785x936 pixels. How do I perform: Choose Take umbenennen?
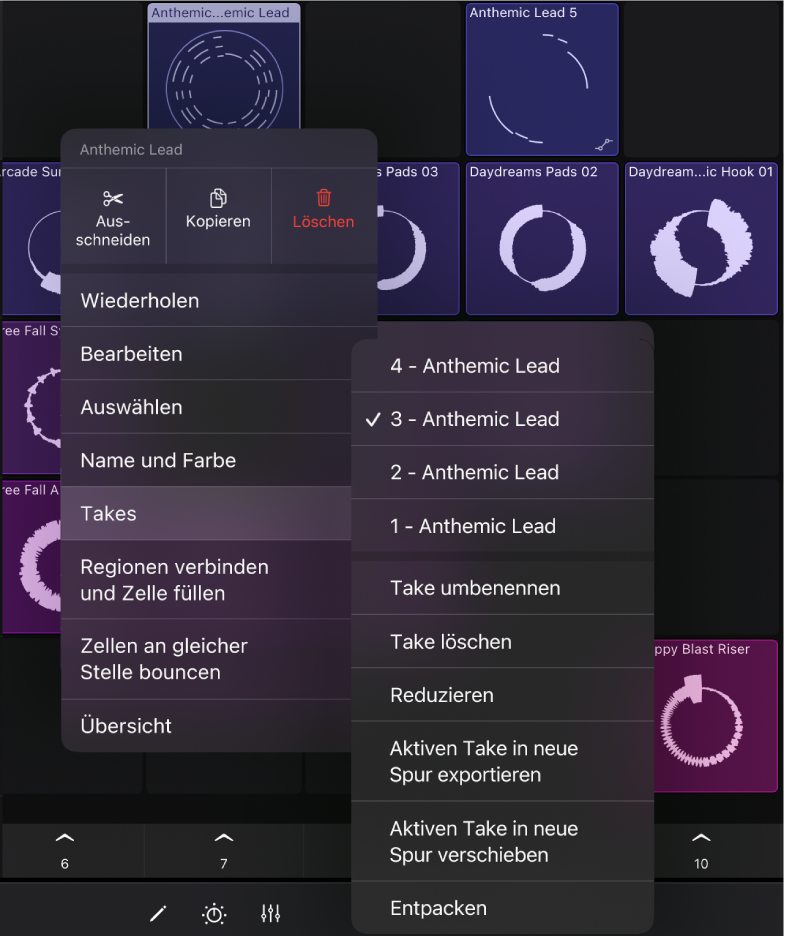click(502, 588)
